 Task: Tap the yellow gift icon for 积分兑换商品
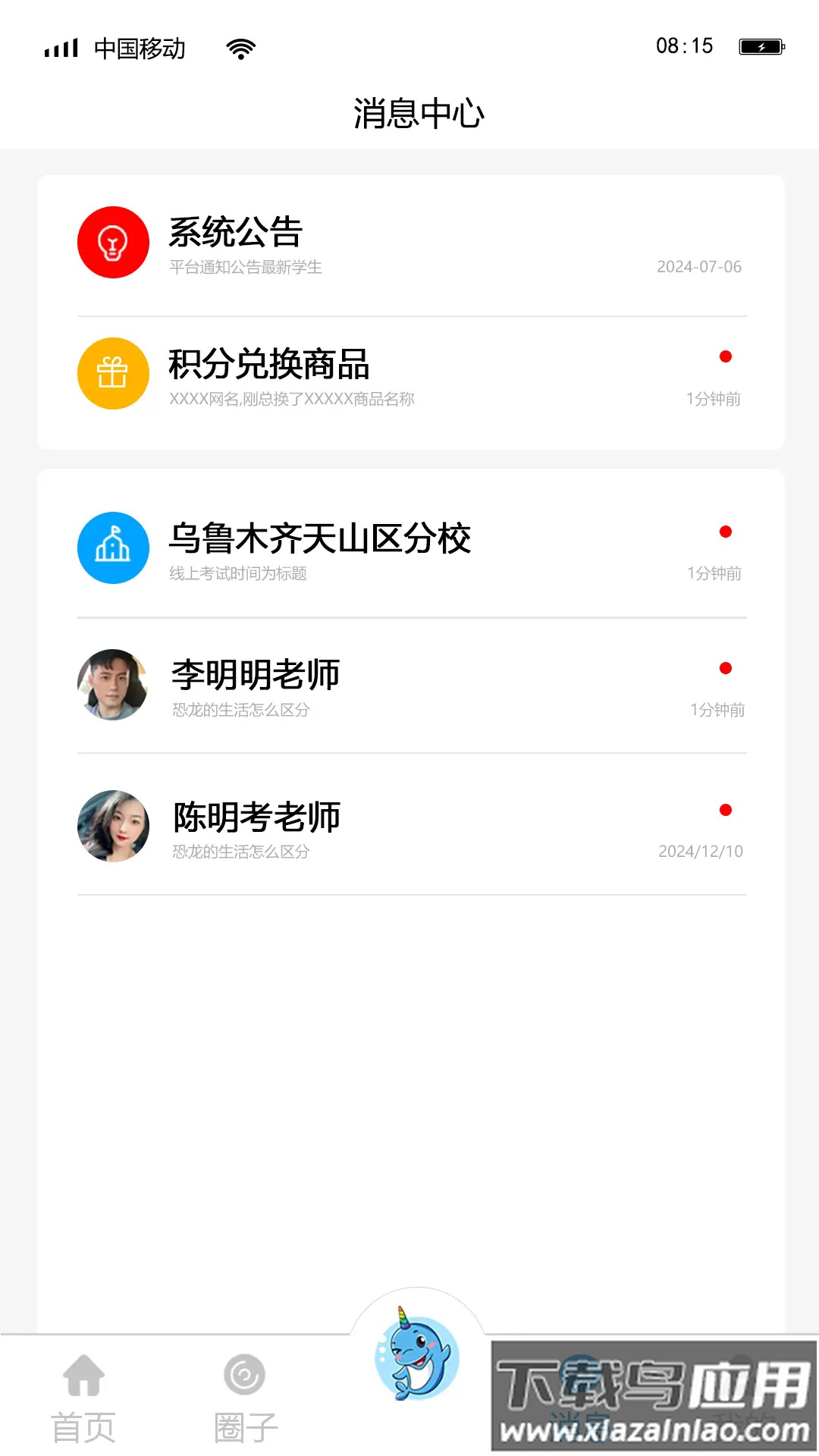(x=112, y=372)
